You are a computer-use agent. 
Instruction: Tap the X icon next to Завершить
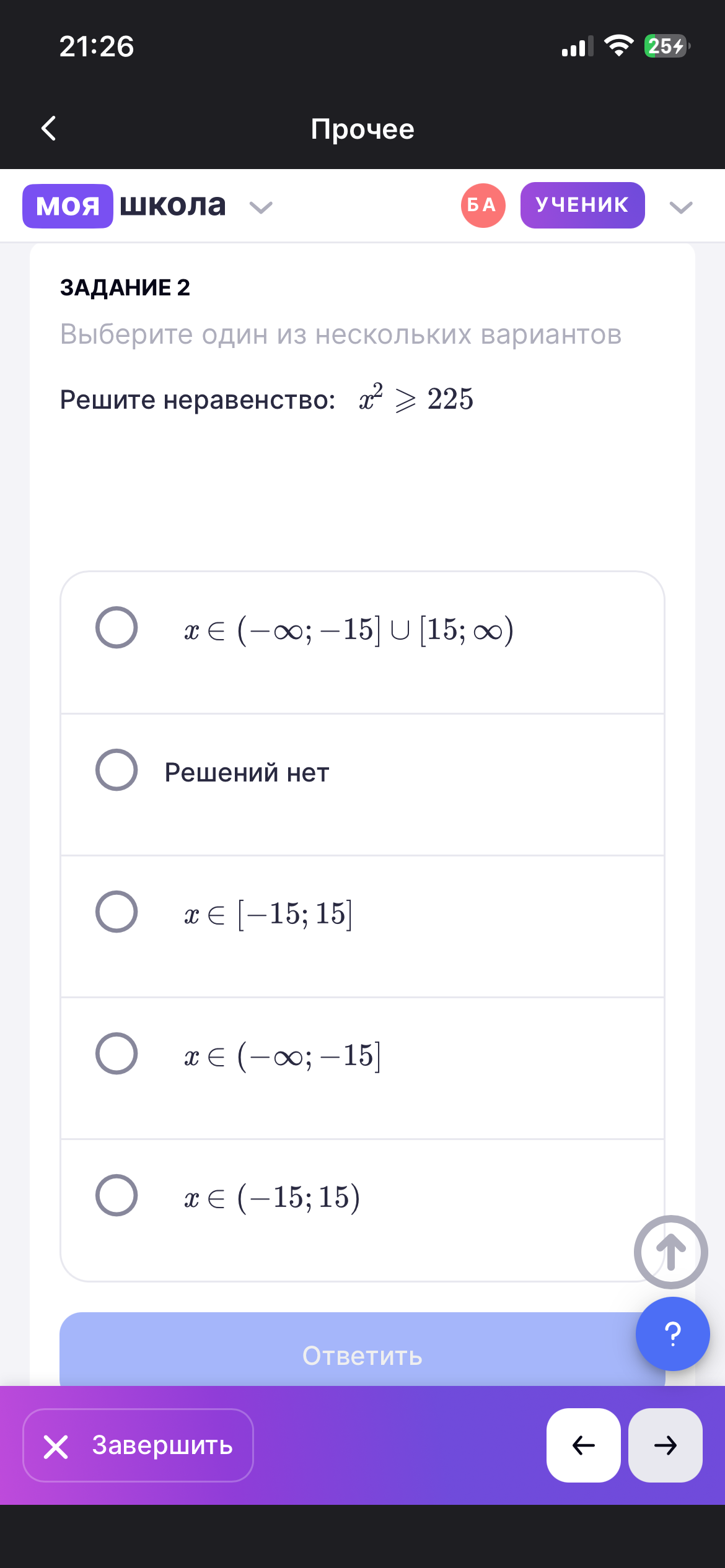[x=56, y=1447]
